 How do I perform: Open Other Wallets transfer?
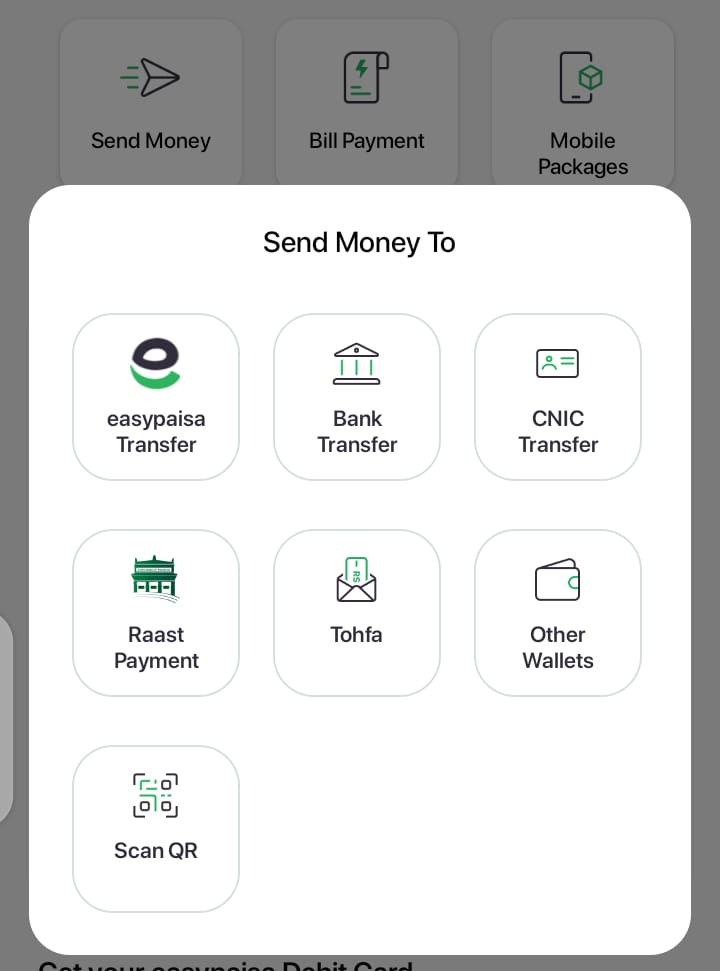pos(558,613)
